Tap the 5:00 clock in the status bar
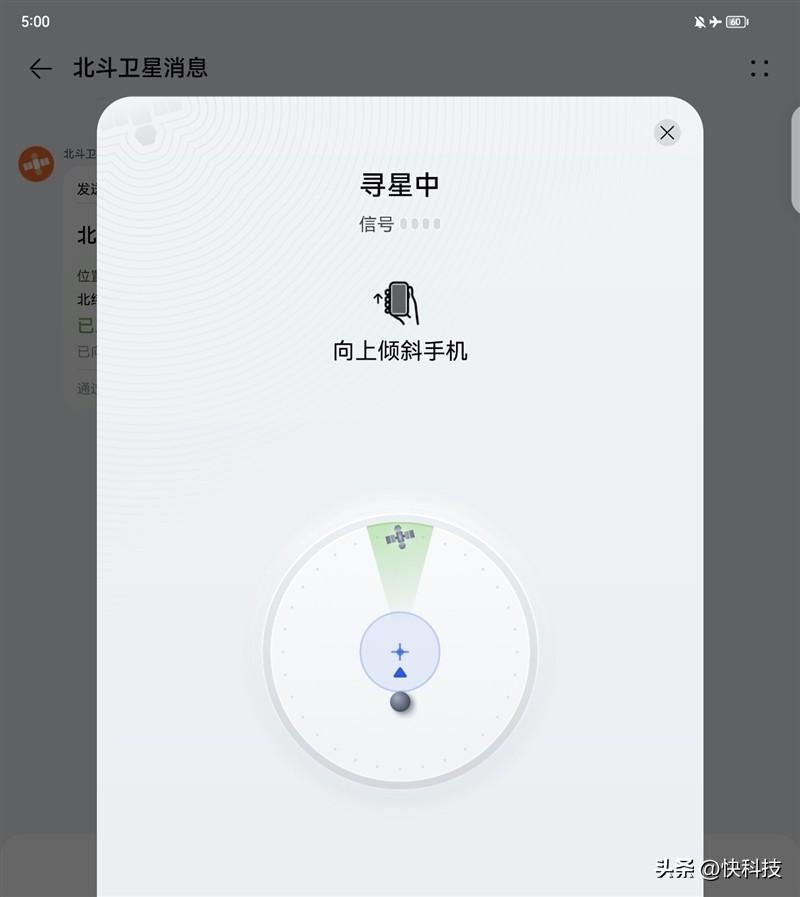The height and width of the screenshot is (897, 800). point(37,21)
